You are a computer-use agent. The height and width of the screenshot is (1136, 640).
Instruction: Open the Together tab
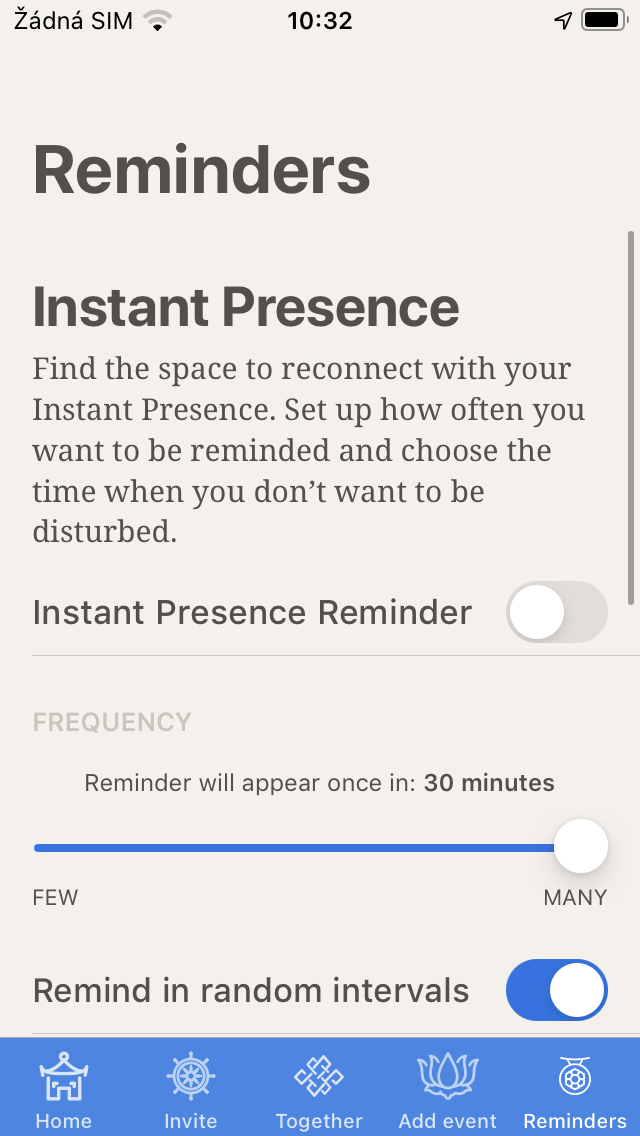tap(319, 1089)
